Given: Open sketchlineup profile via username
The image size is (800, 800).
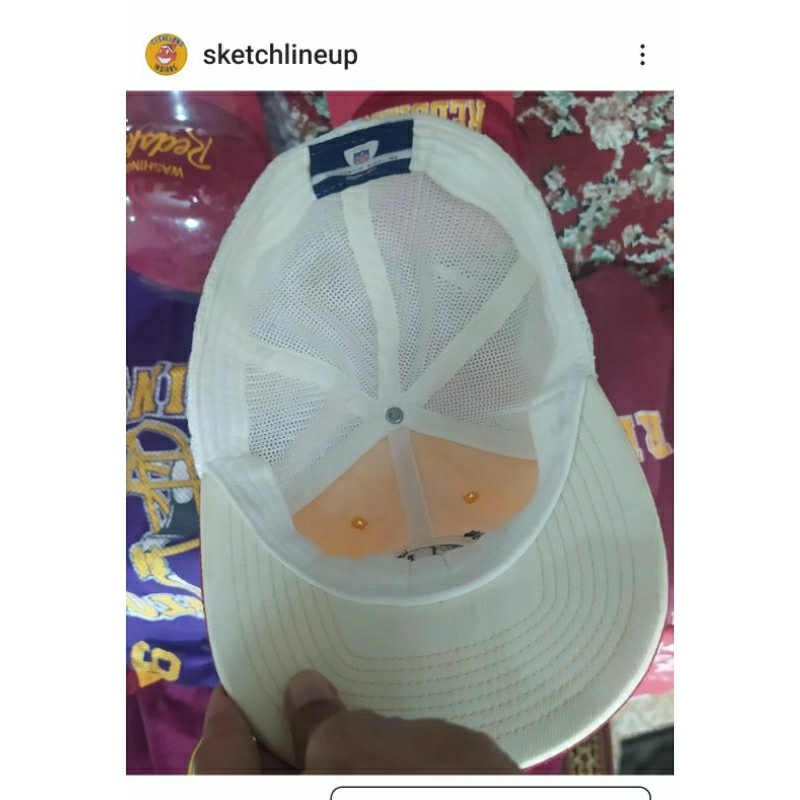Looking at the screenshot, I should 280,55.
